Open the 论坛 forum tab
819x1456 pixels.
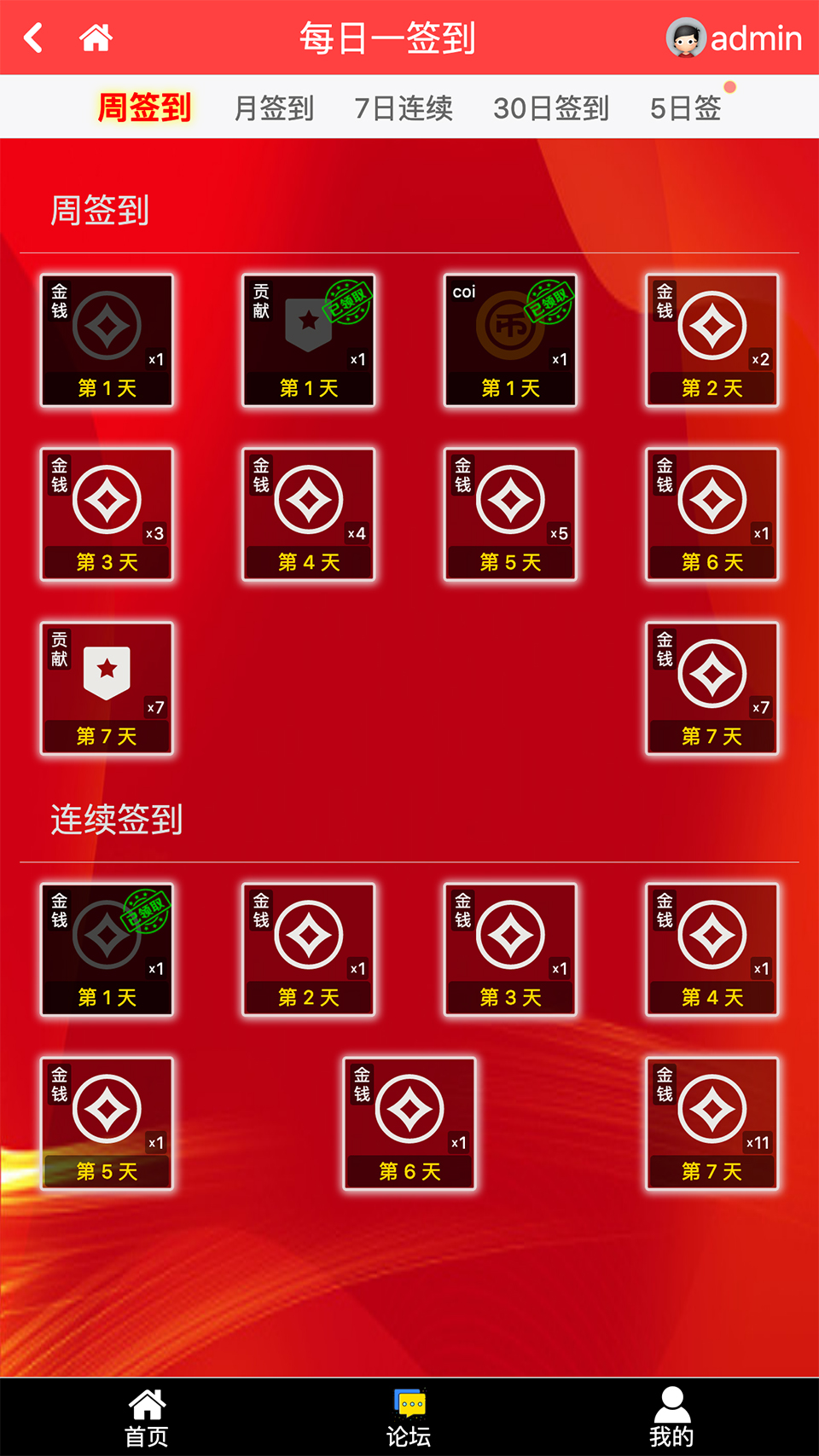tap(409, 1418)
